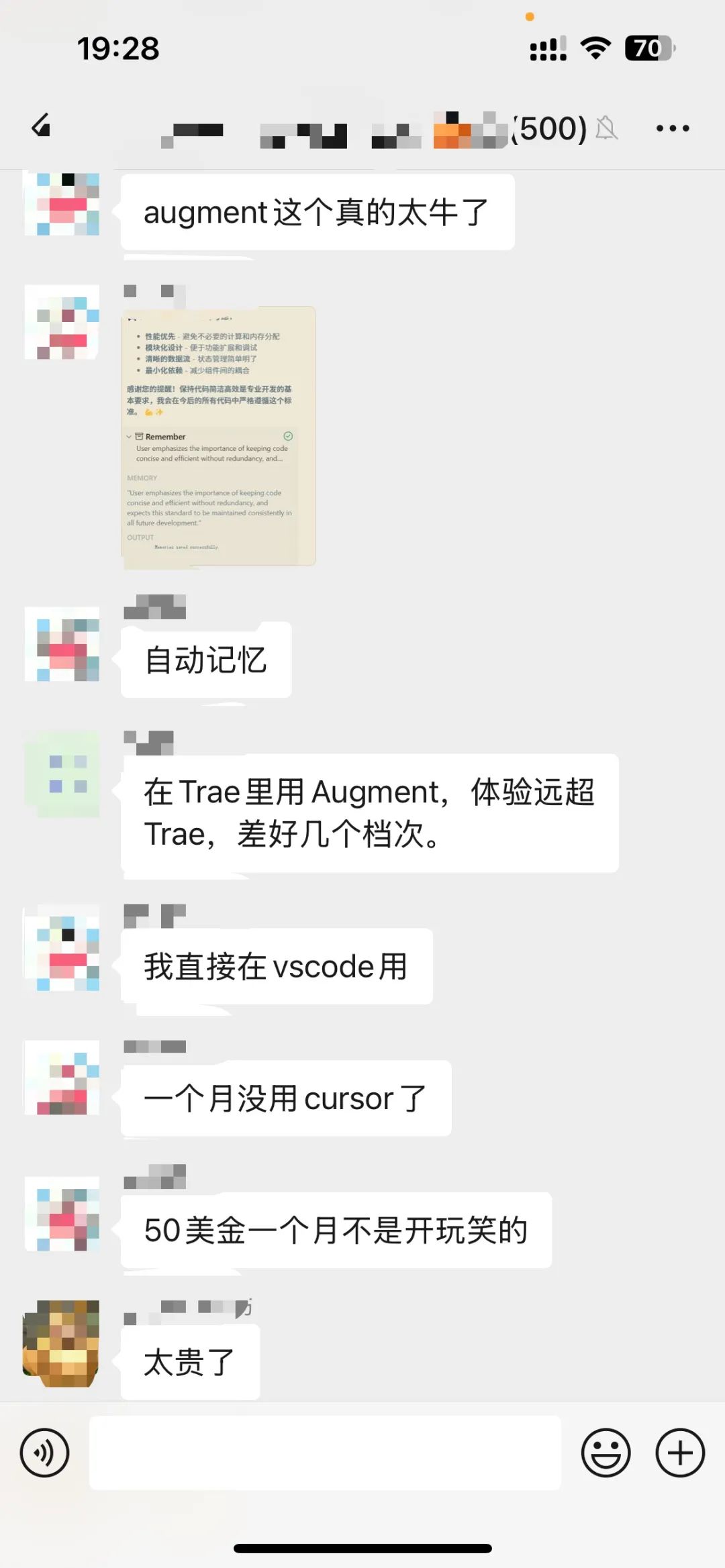This screenshot has width=725, height=1568.
Task: Go back to the chat list
Action: click(42, 126)
